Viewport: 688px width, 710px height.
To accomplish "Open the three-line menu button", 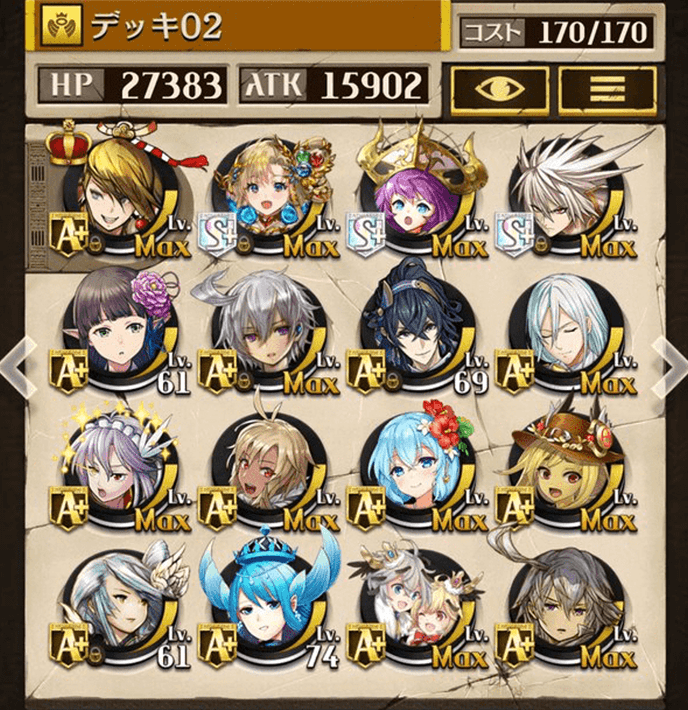I will (x=607, y=88).
